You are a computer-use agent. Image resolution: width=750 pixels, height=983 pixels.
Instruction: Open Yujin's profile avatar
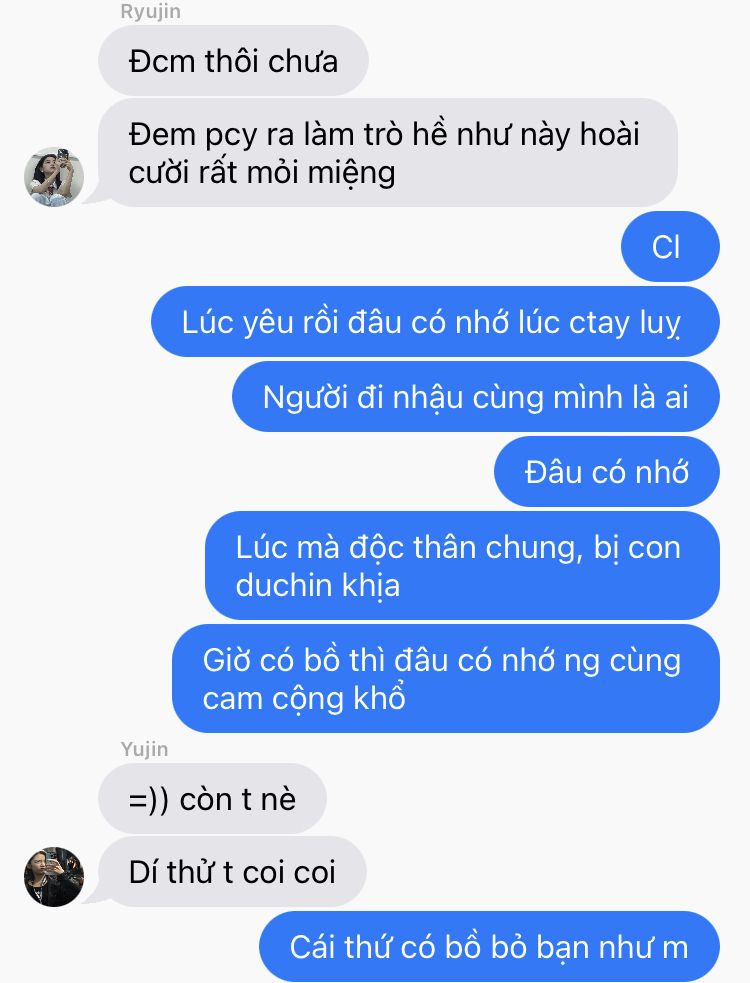(54, 876)
